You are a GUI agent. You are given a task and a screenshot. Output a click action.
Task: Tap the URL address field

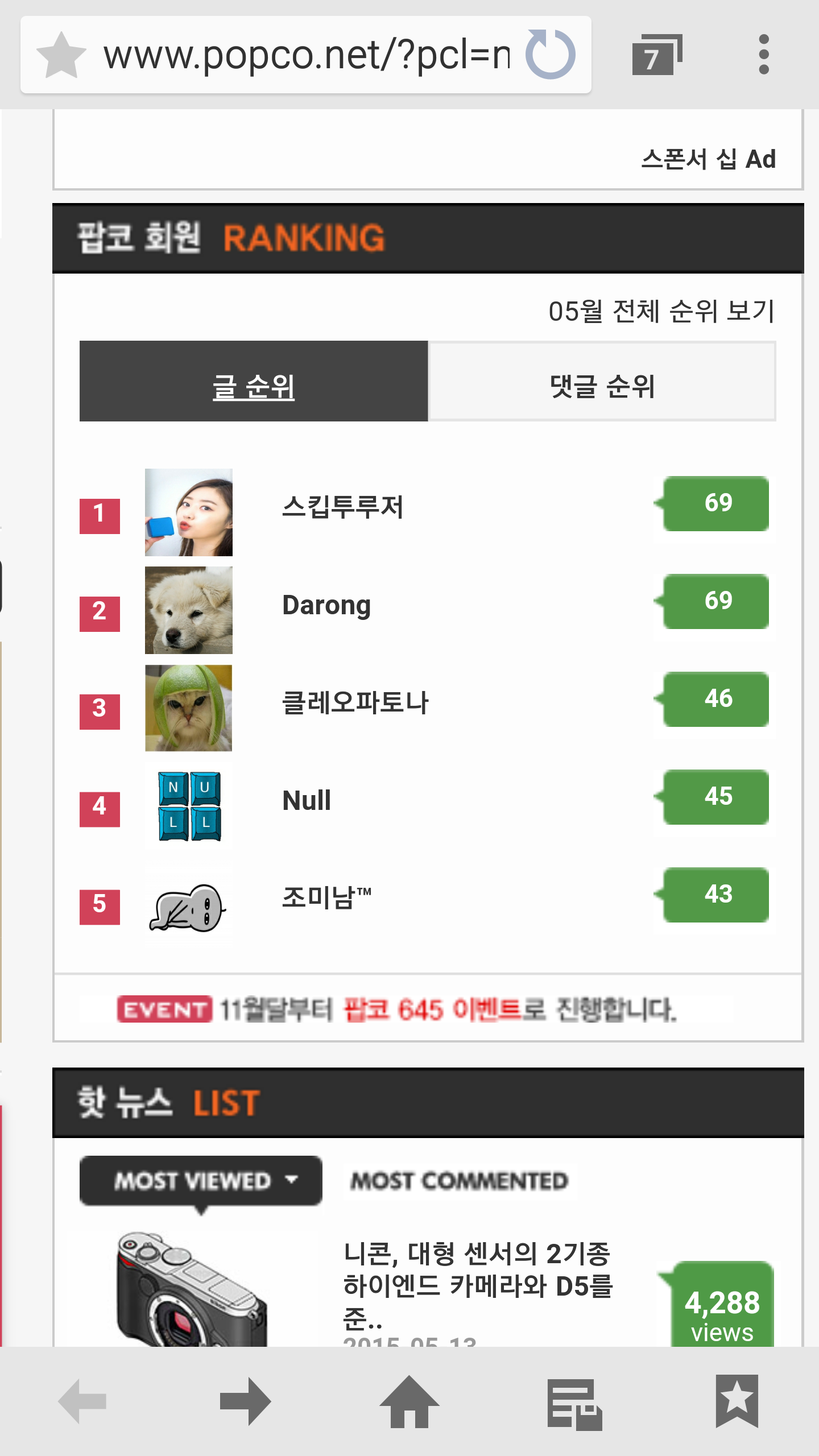[307, 55]
